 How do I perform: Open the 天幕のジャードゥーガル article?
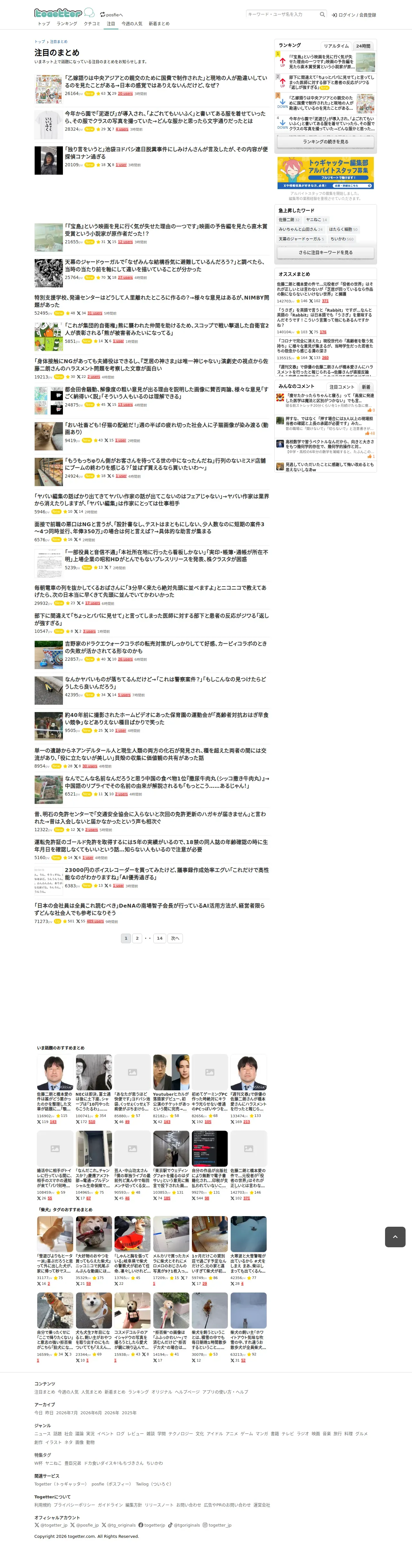coord(165,266)
